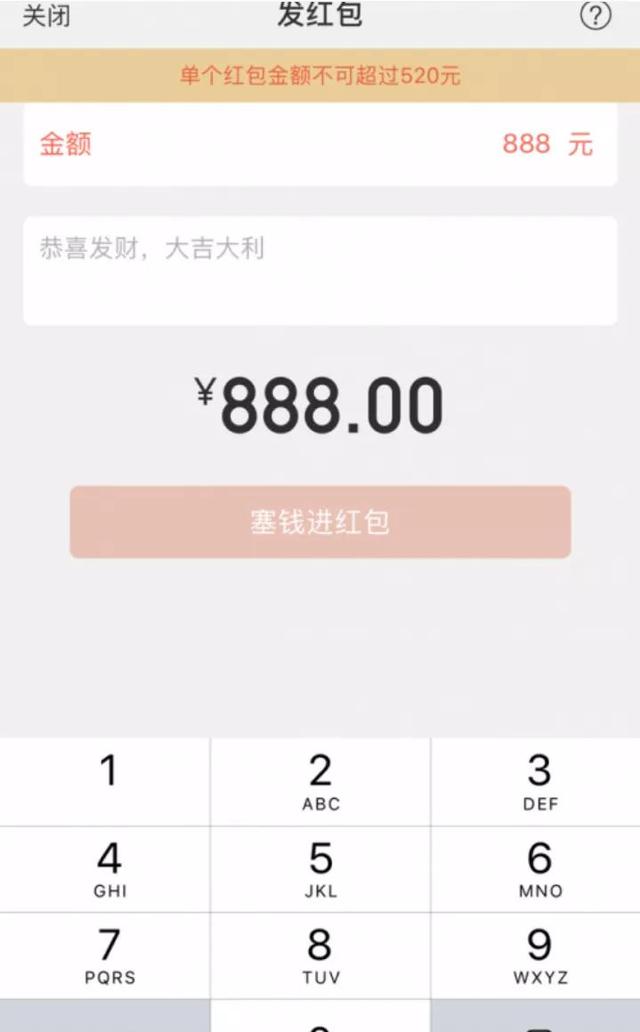
Task: Type digit 7 on the keypad
Action: click(105, 956)
